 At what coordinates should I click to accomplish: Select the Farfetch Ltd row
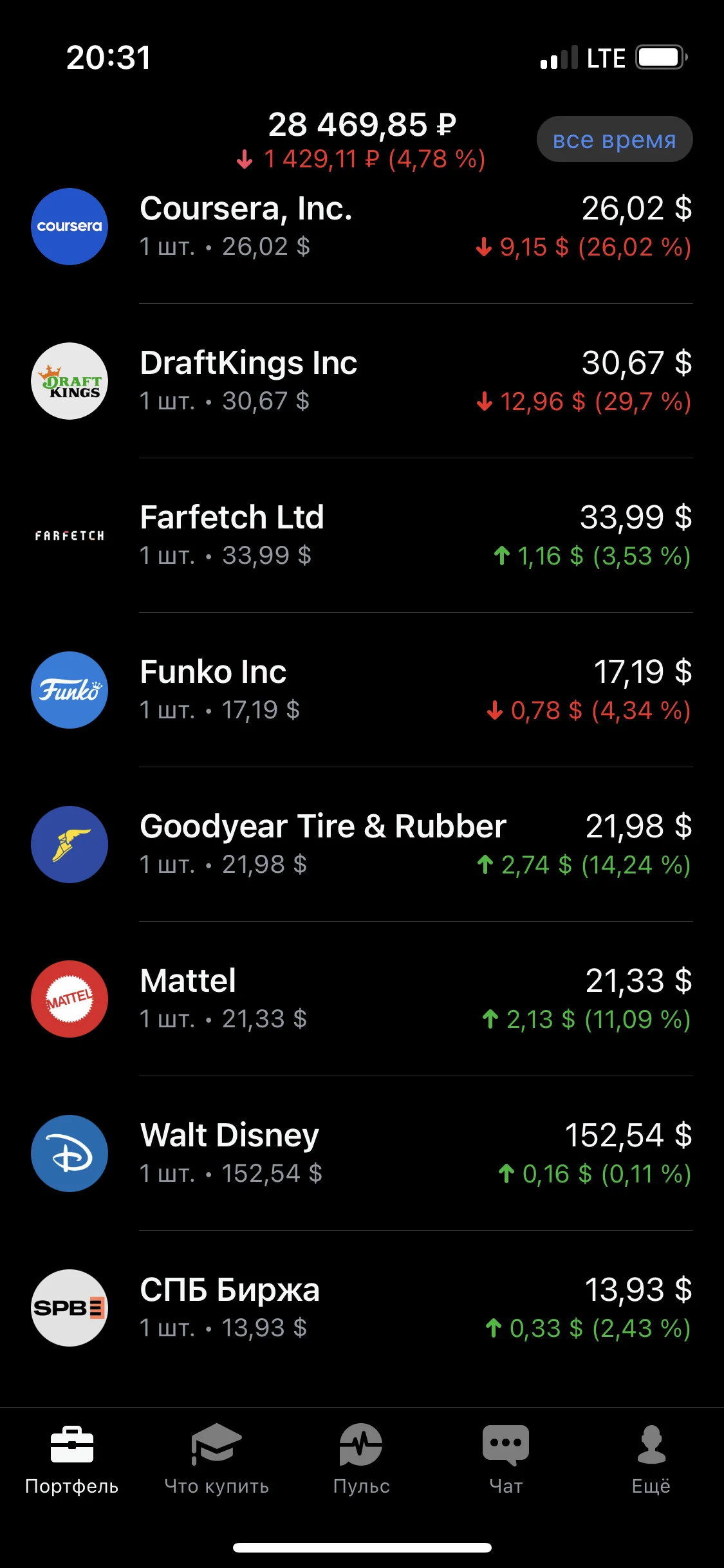tap(362, 536)
